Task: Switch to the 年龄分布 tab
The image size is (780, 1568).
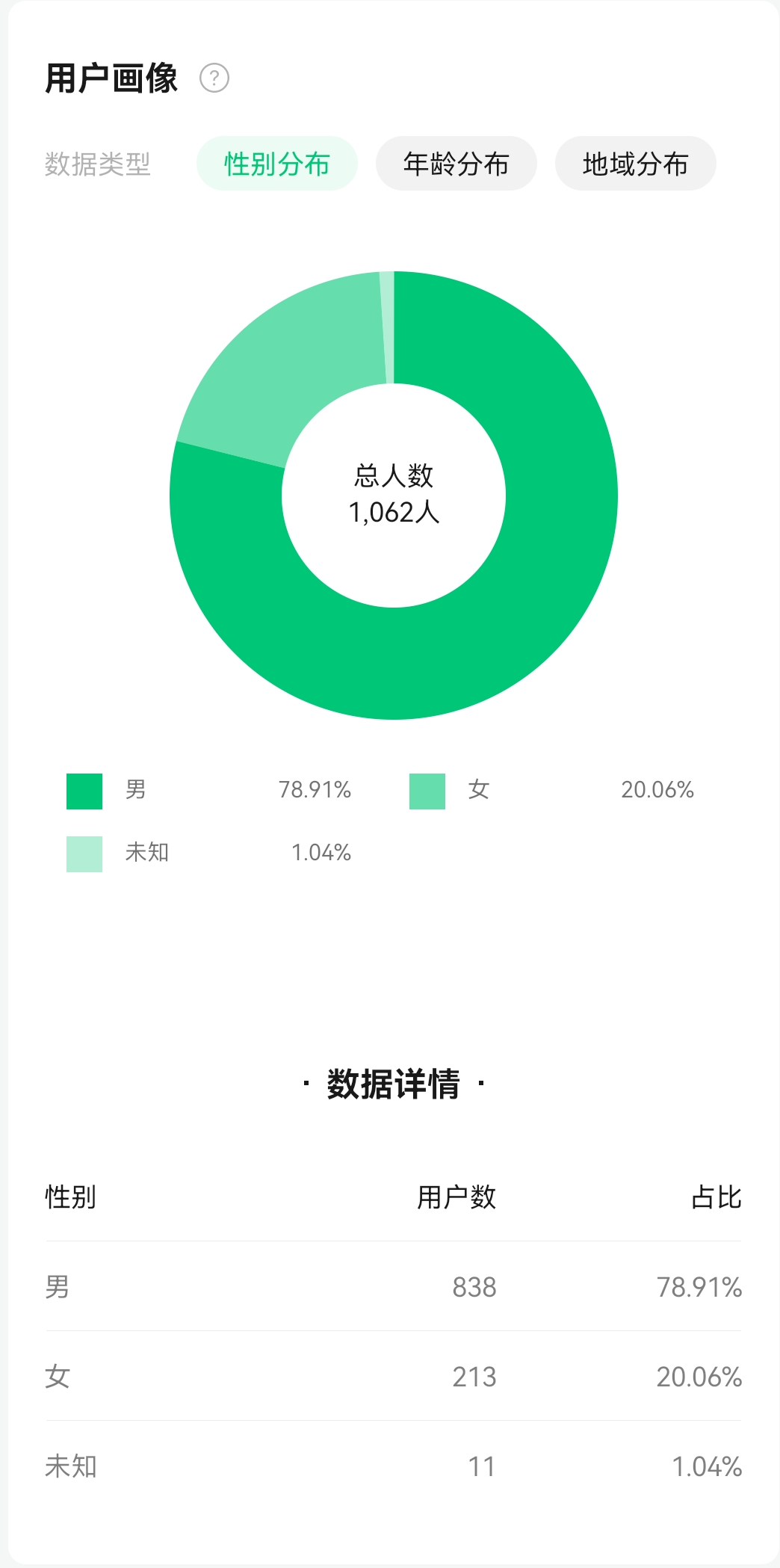Action: tap(456, 164)
